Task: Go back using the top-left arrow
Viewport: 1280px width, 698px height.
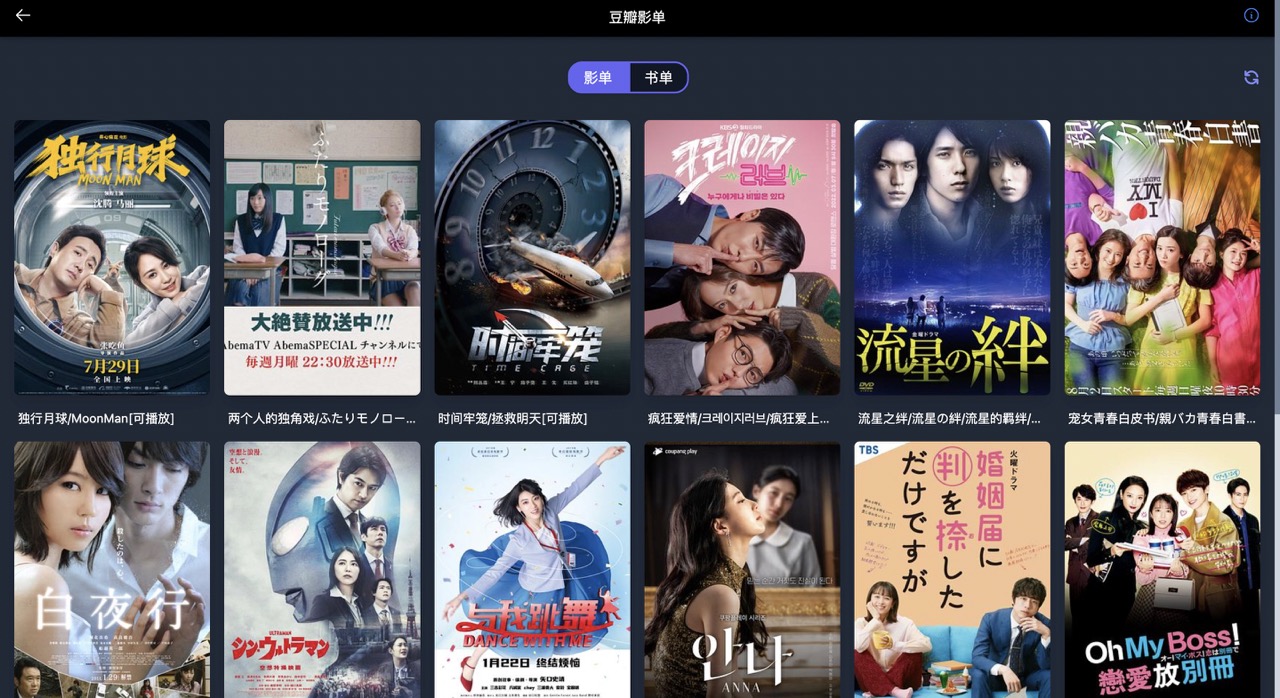Action: tap(23, 16)
